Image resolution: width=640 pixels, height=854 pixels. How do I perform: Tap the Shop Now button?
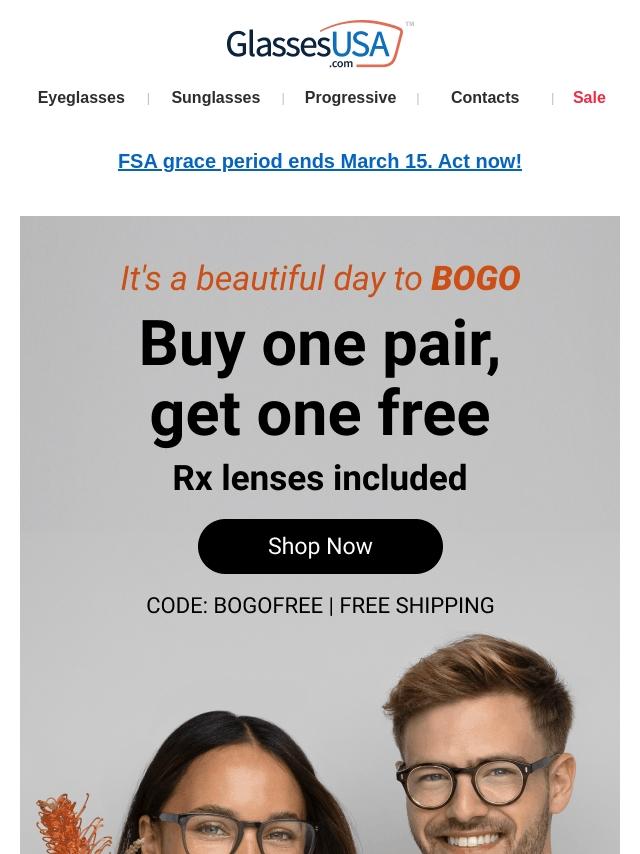320,546
